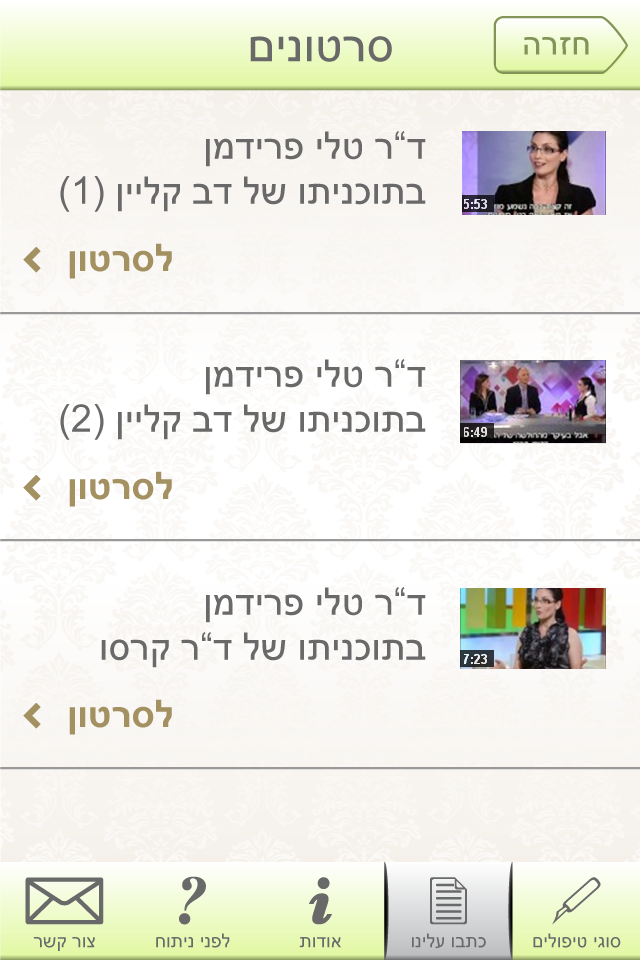Open the אודות info tab
This screenshot has width=640, height=960.
click(320, 912)
